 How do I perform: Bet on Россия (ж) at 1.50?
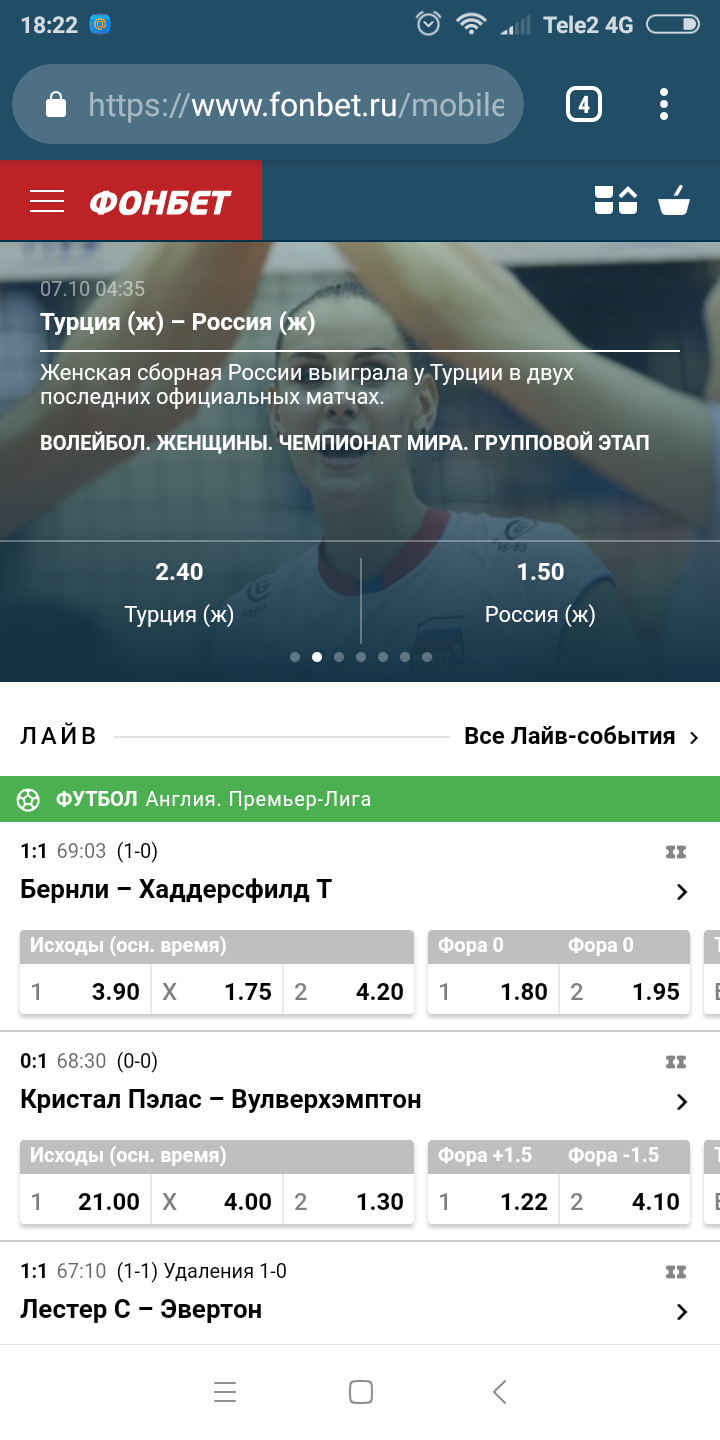point(540,592)
